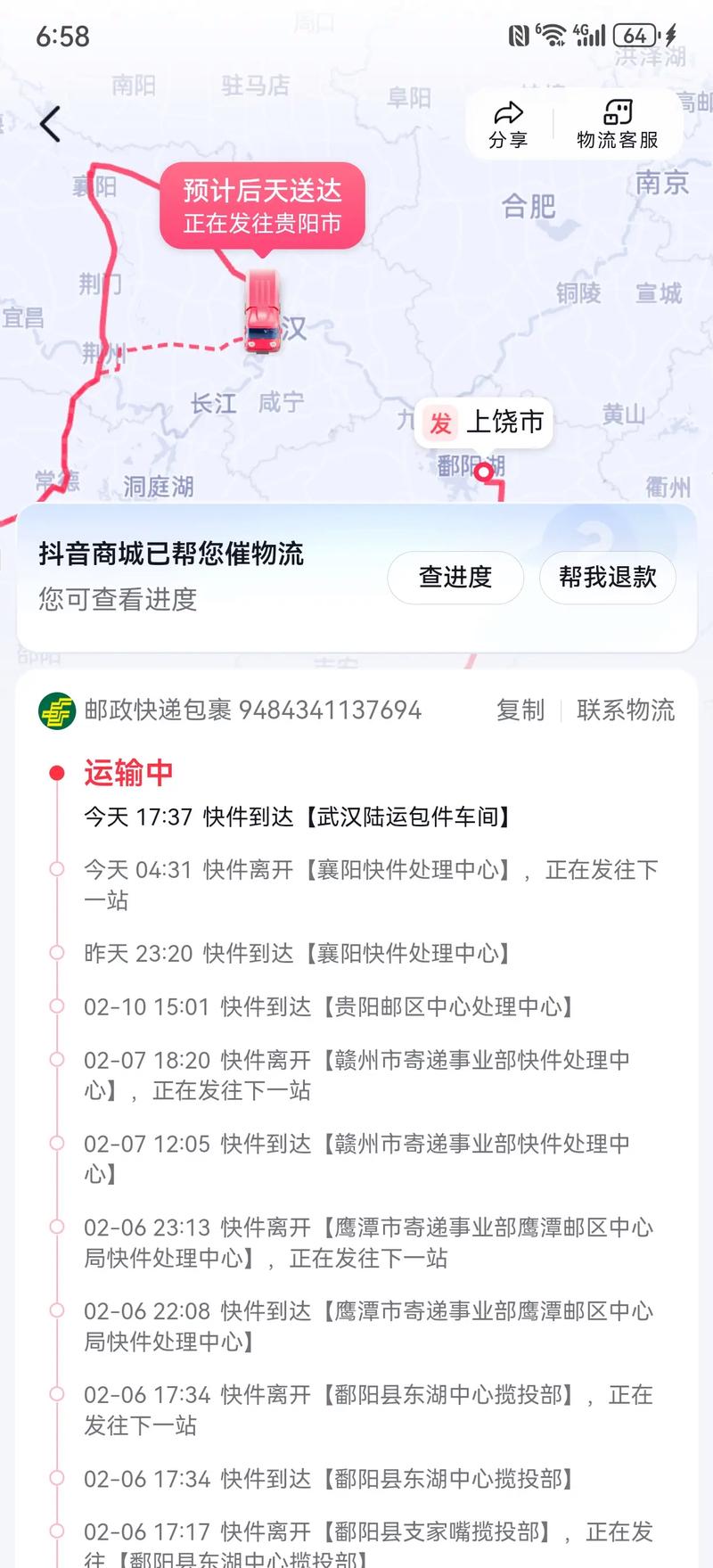Viewport: 713px width, 1568px height.
Task: Tap the battery indicator in status bar
Action: tap(638, 34)
